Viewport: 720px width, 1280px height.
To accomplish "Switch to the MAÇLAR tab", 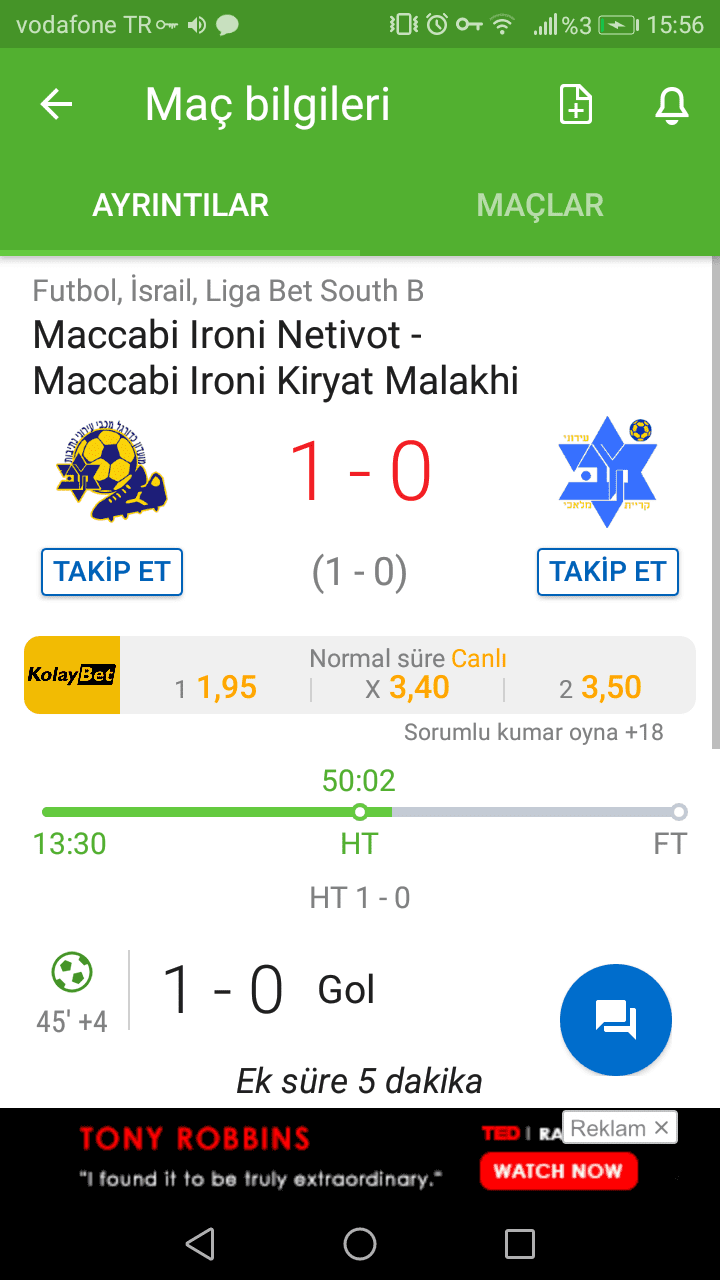I will point(540,205).
